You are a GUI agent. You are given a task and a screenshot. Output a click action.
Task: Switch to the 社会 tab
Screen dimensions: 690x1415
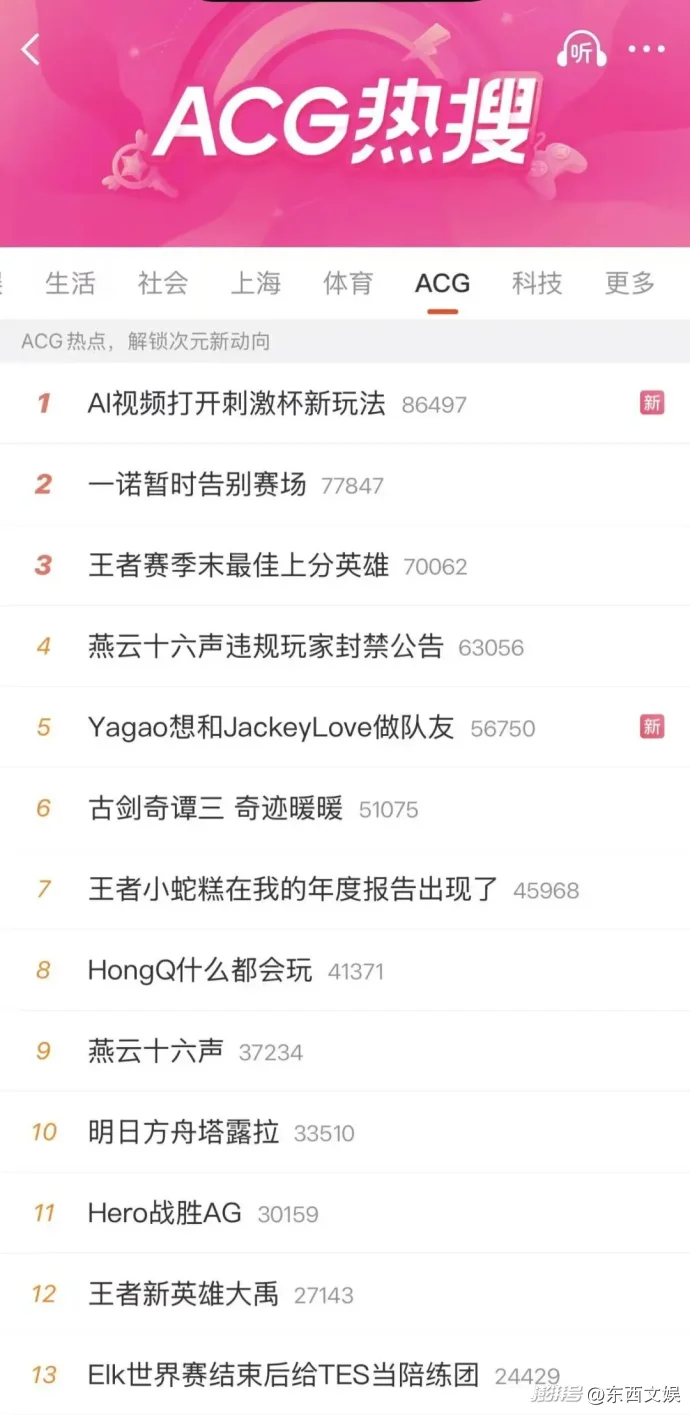pos(162,283)
